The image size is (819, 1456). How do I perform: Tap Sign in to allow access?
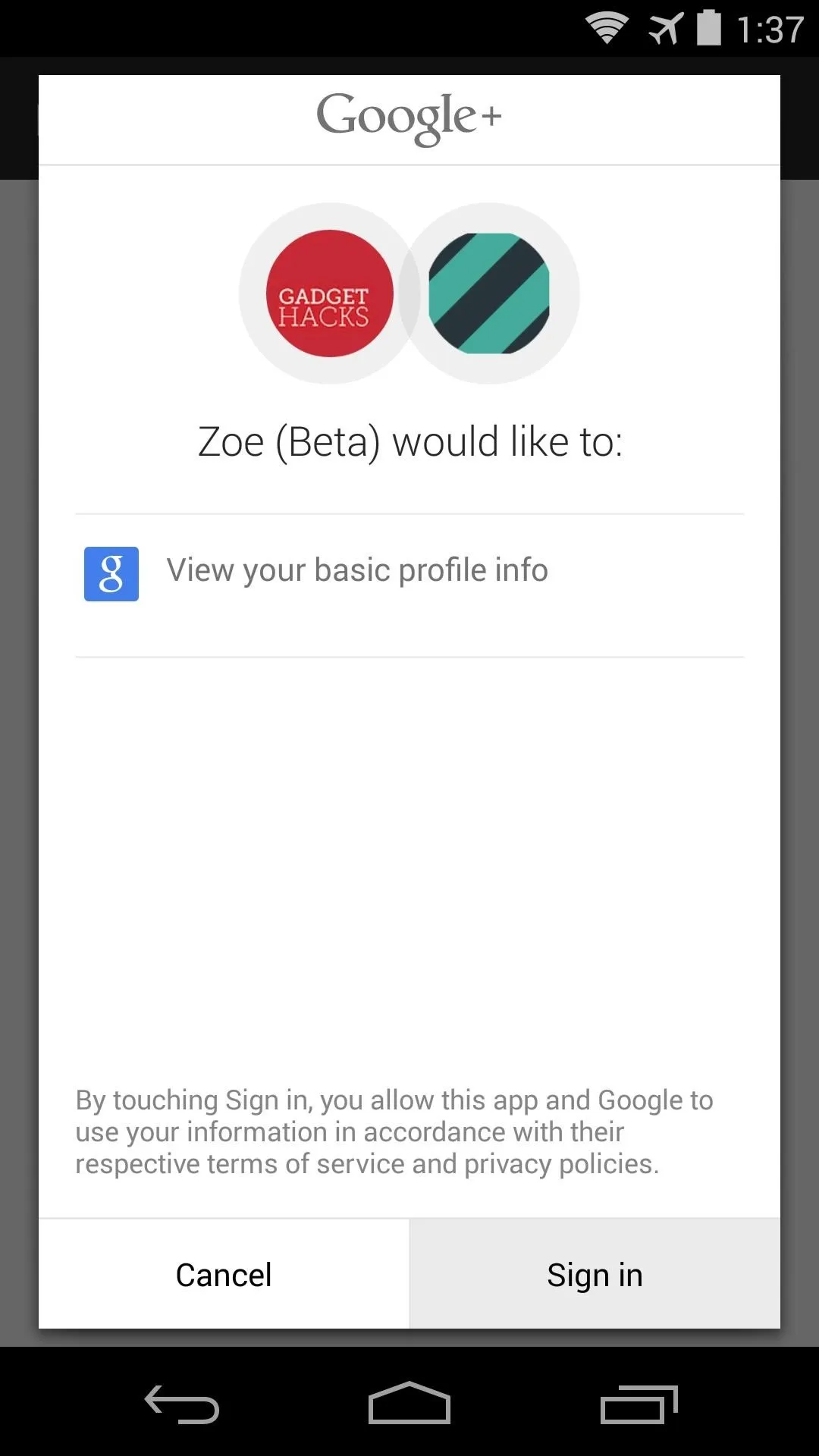tap(595, 1275)
